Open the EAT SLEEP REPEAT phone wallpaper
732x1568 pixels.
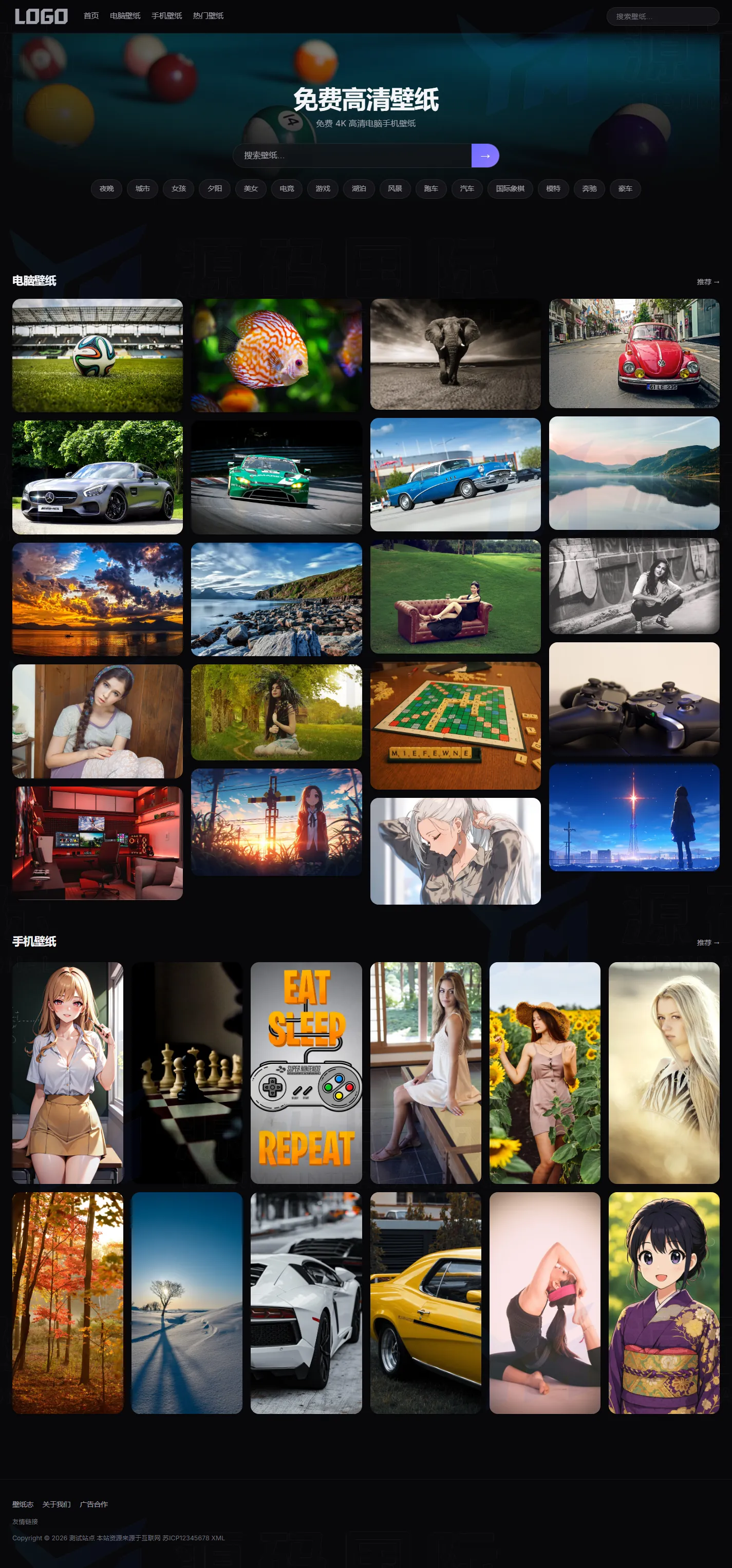point(306,1073)
